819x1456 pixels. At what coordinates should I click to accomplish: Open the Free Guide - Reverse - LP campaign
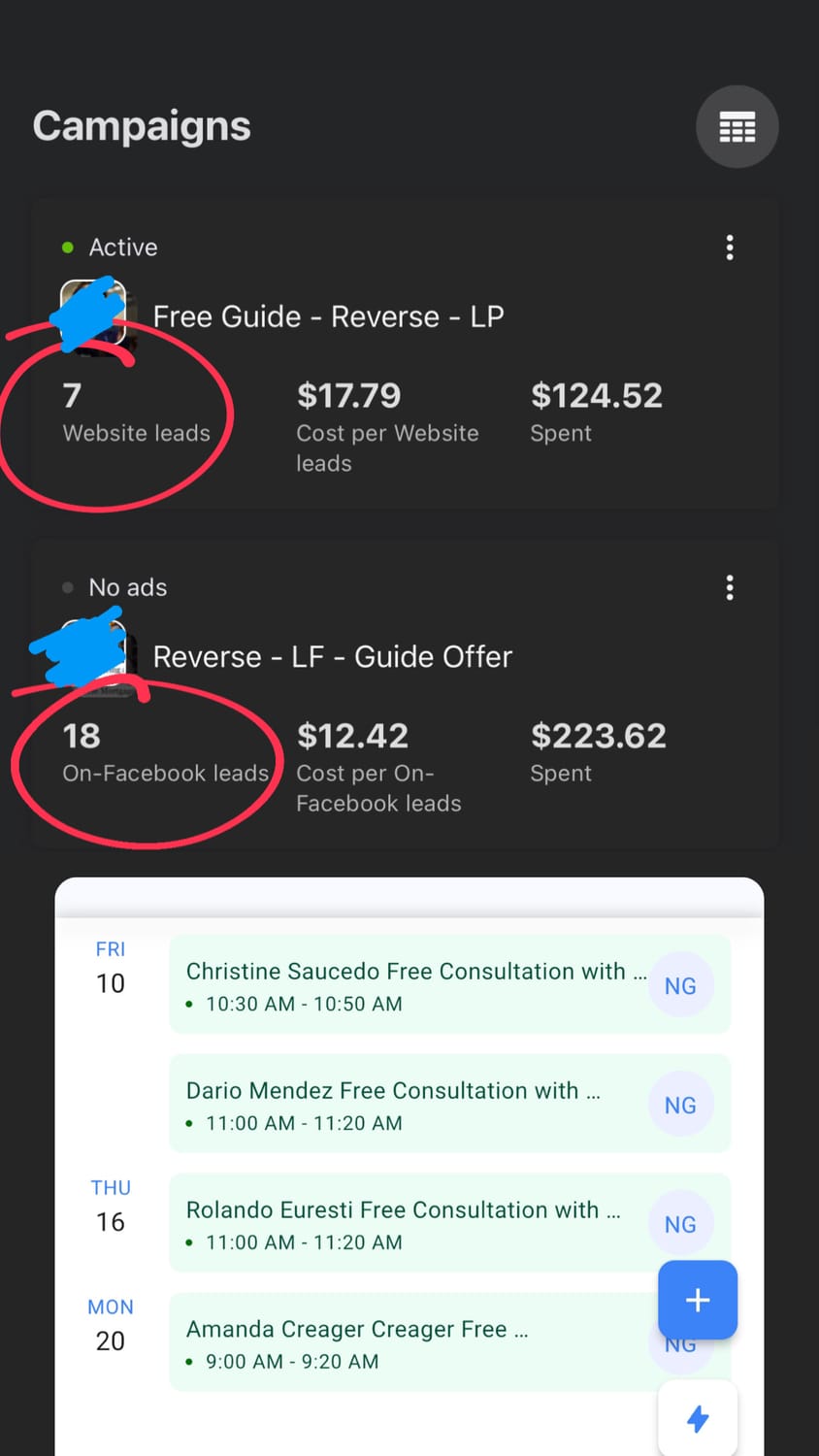[328, 317]
